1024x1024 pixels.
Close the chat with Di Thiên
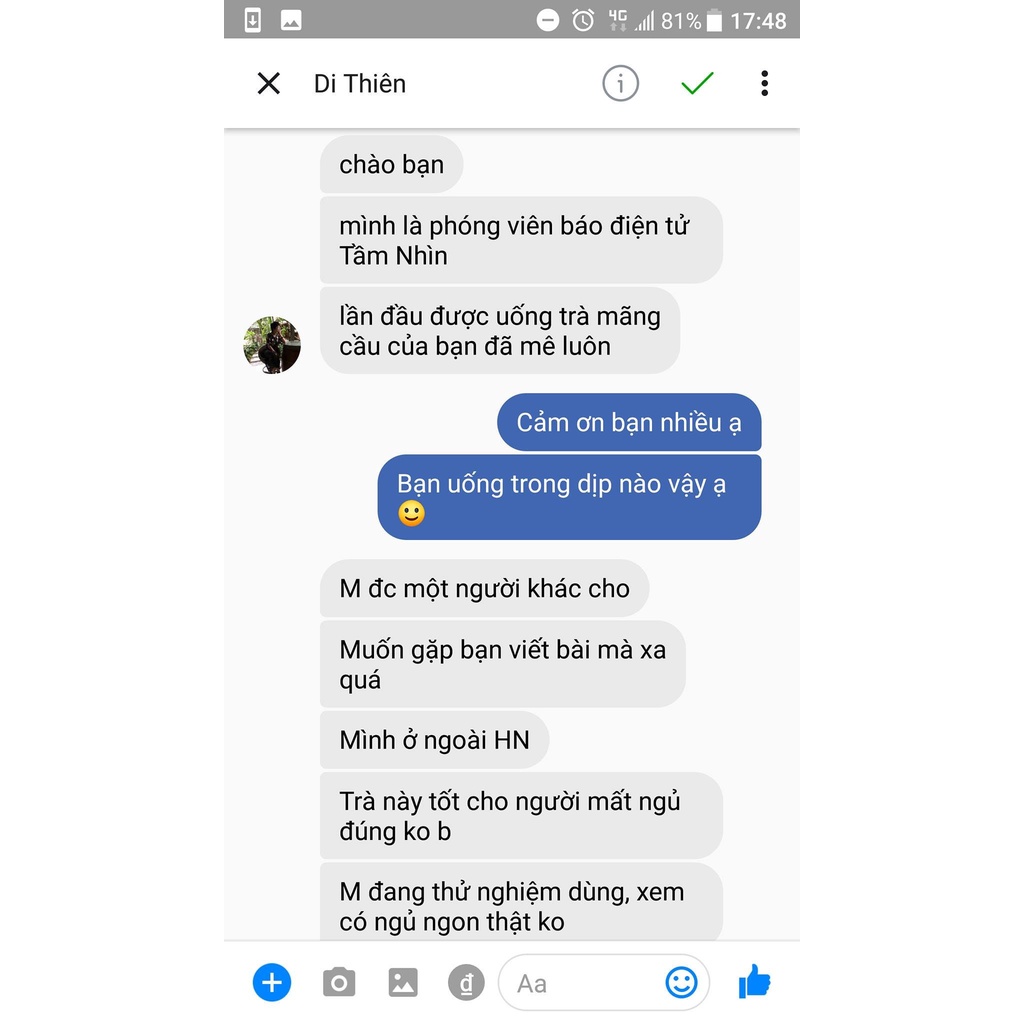269,83
